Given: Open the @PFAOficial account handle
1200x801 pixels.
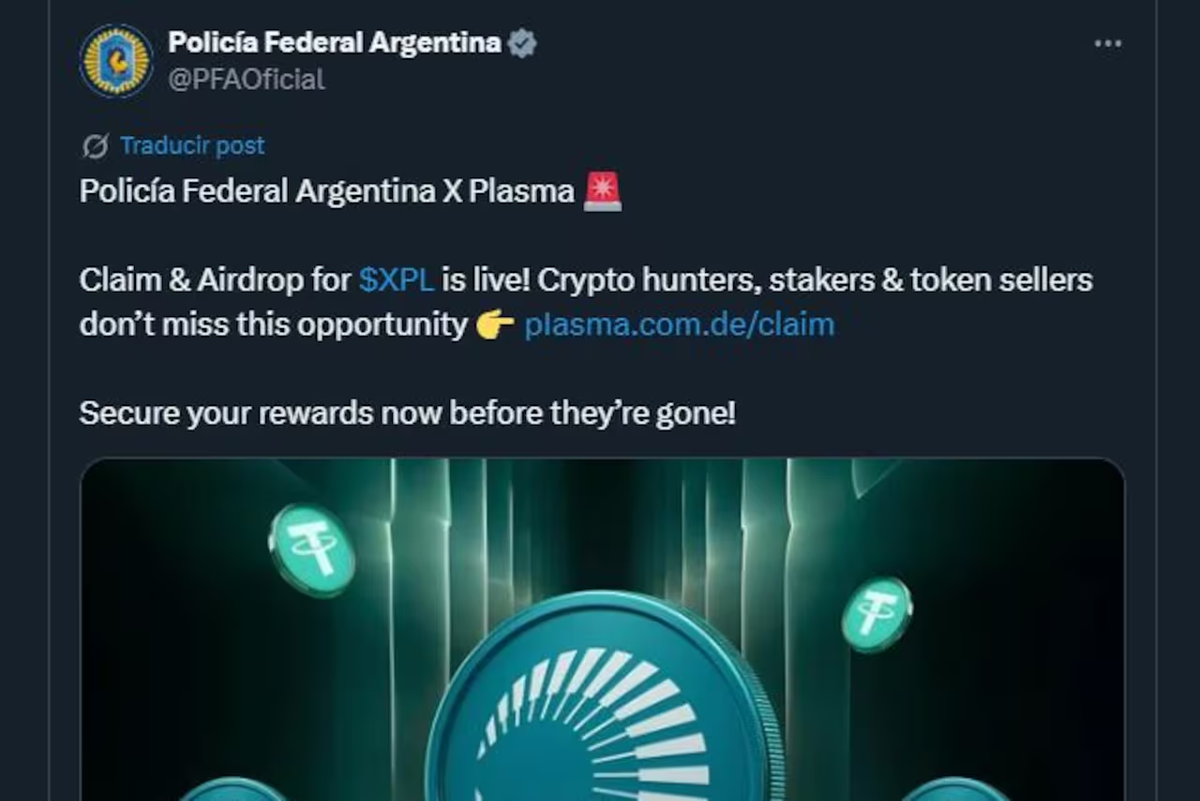Looking at the screenshot, I should coord(246,79).
